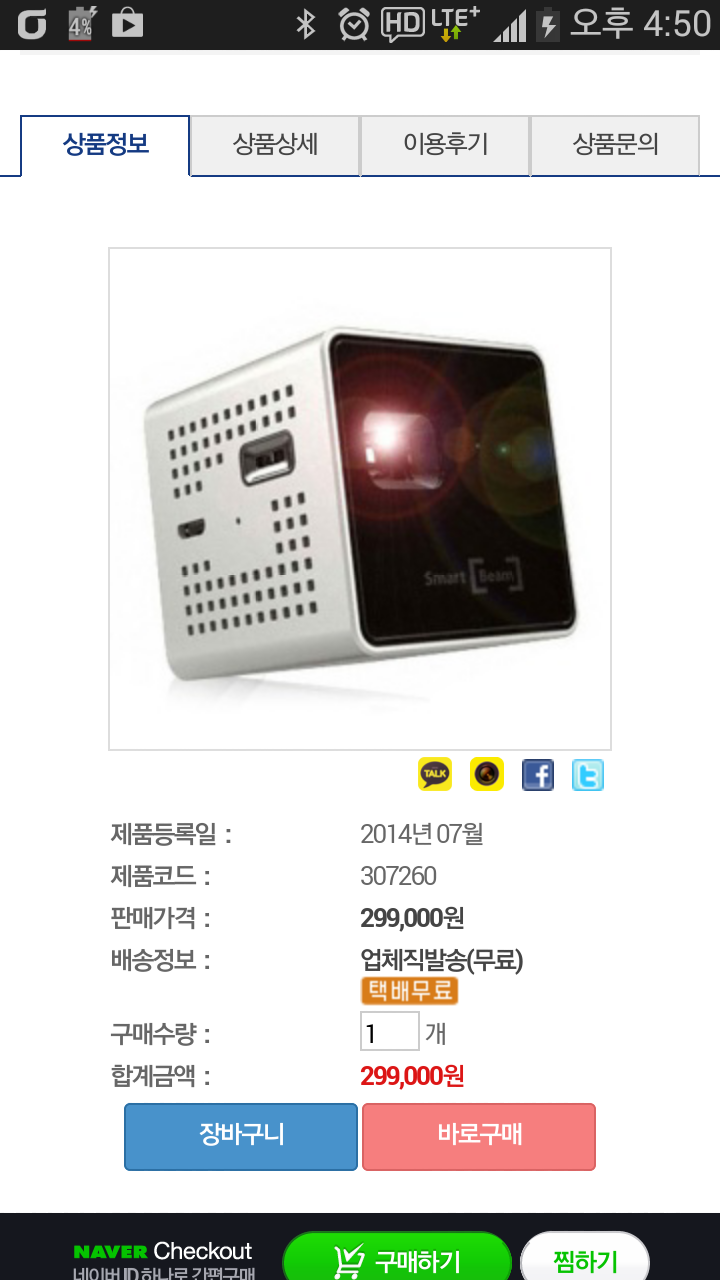The image size is (720, 1280).
Task: Share this product on Facebook
Action: coord(538,775)
